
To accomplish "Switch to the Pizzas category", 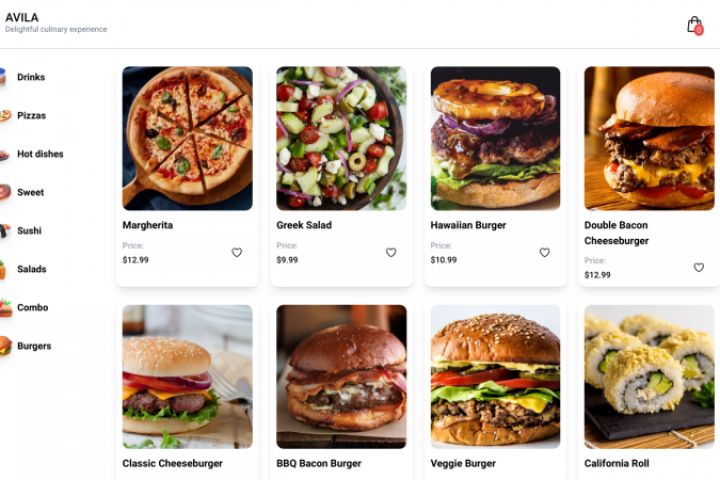I will (31, 116).
